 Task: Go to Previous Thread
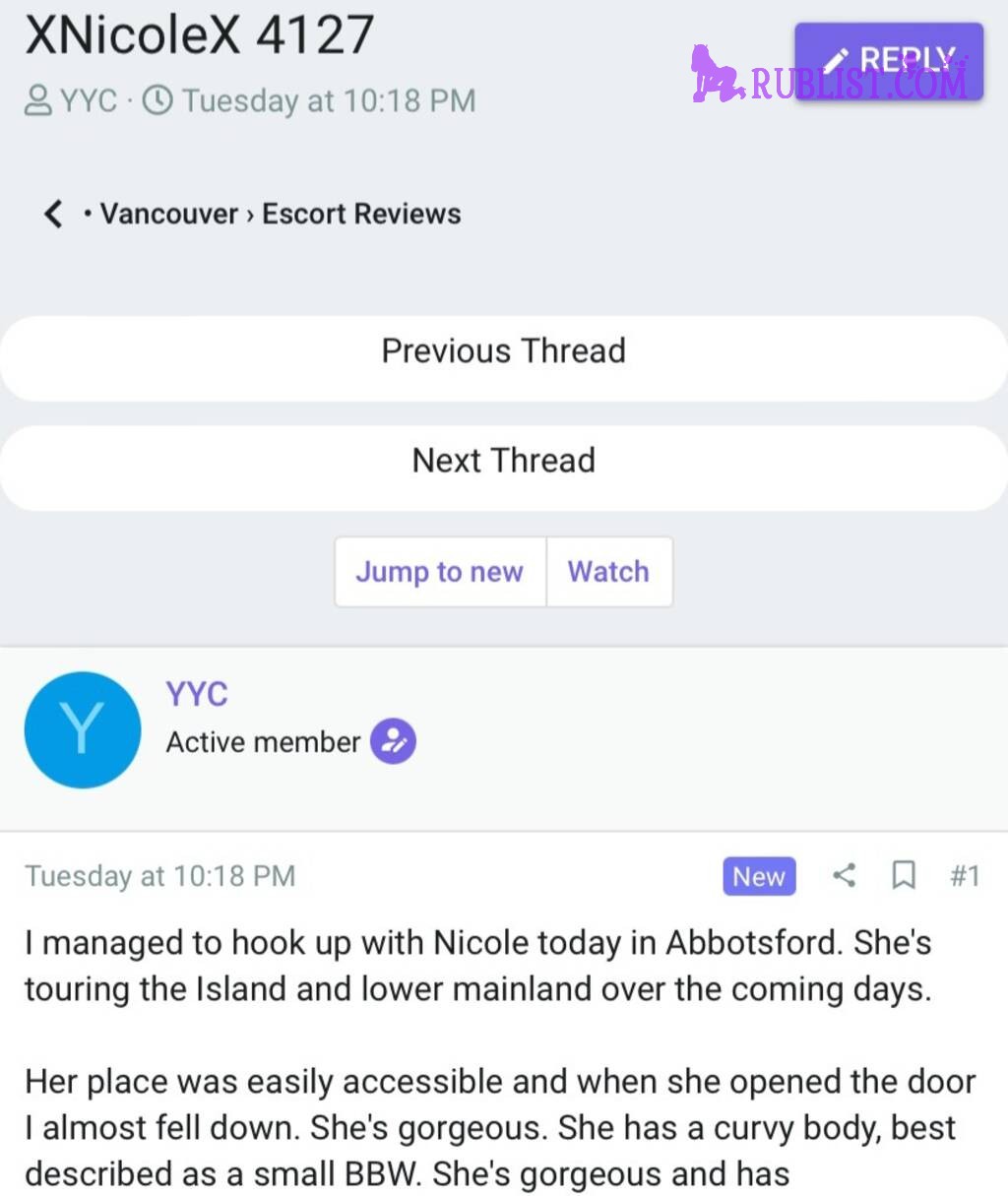[503, 351]
